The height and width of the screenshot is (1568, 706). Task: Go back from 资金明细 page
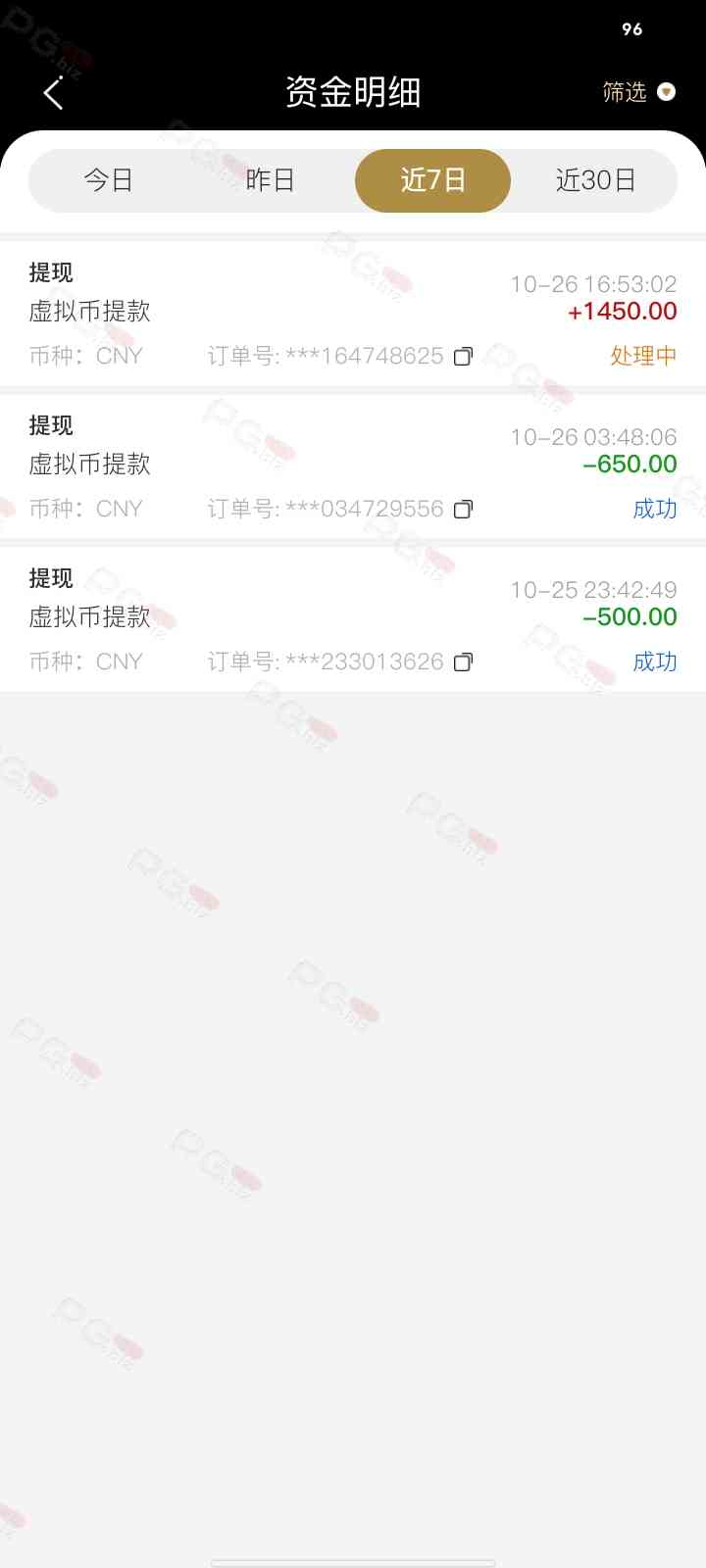tap(54, 93)
